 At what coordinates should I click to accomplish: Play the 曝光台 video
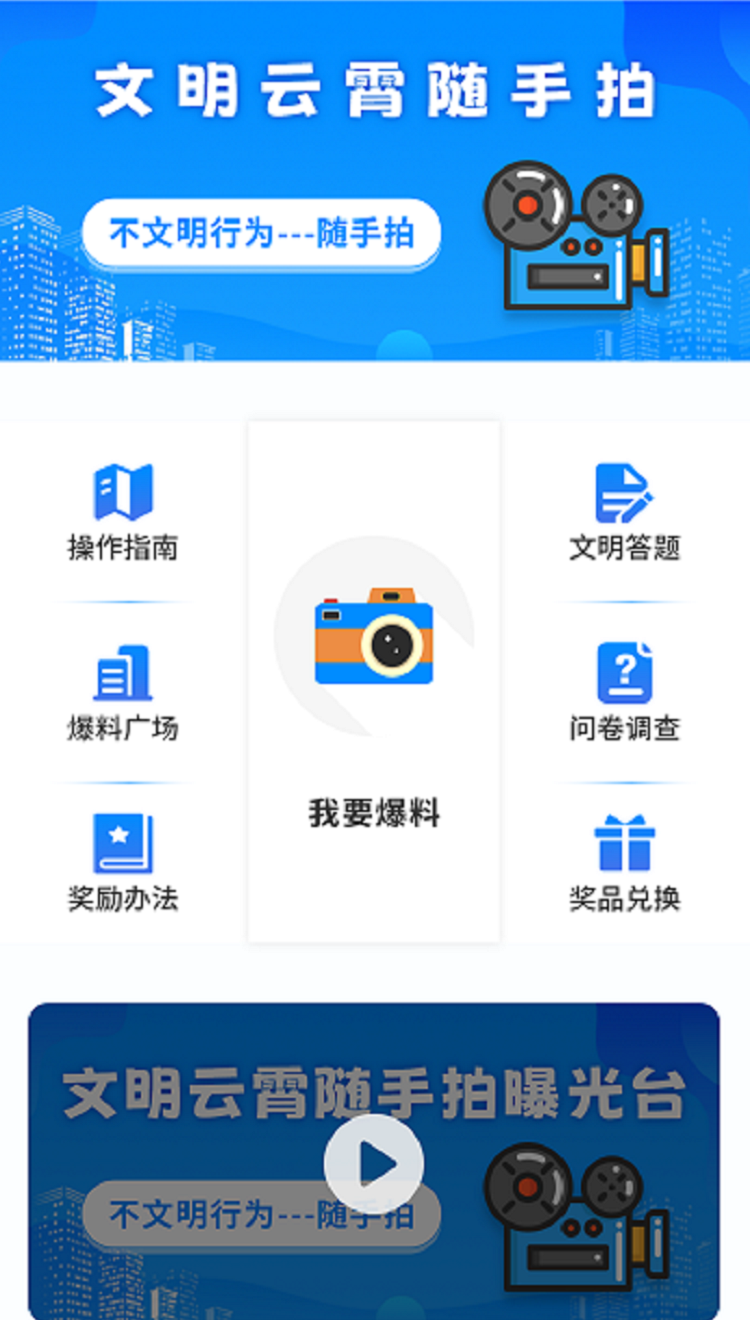[x=374, y=1164]
